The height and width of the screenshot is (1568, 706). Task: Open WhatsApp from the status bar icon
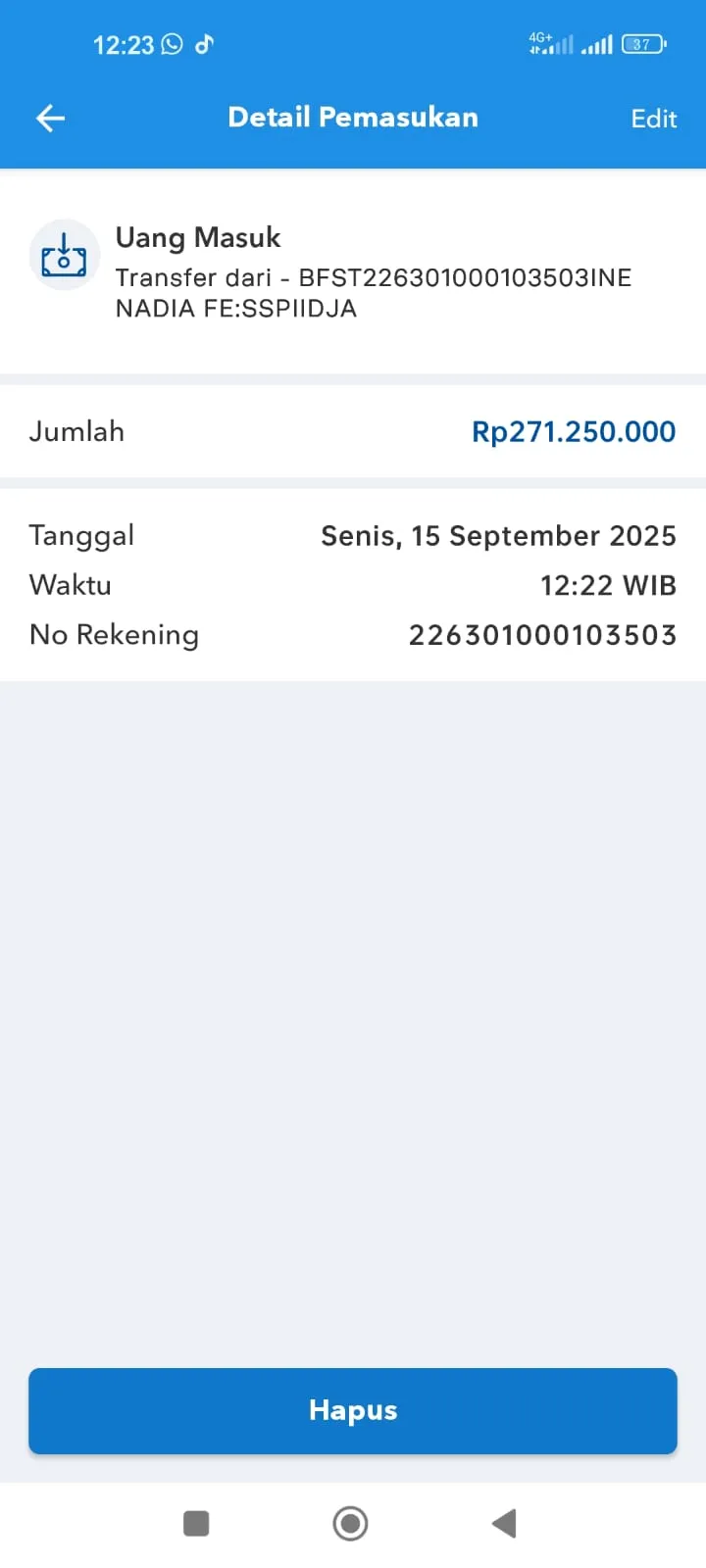click(x=173, y=44)
